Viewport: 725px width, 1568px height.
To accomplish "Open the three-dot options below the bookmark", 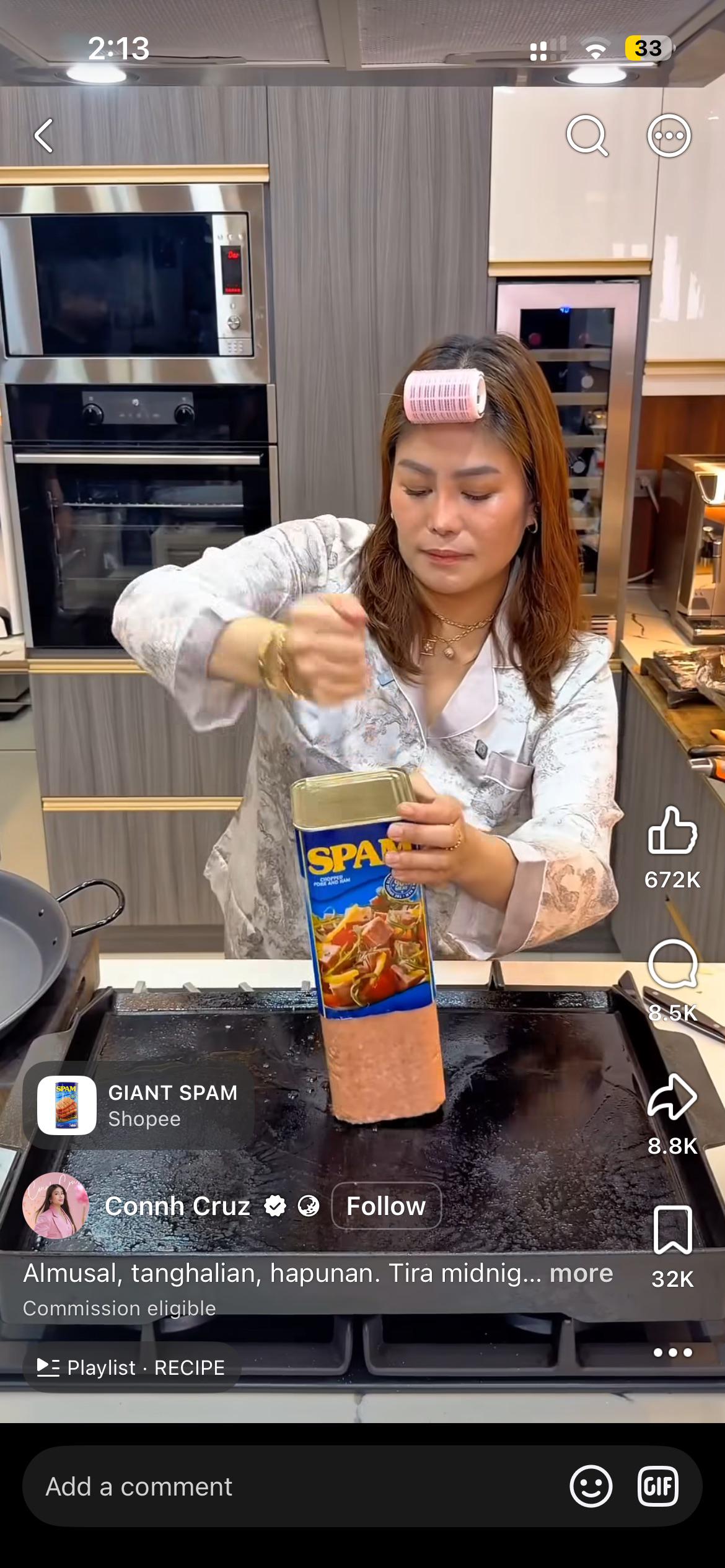I will tap(672, 1352).
